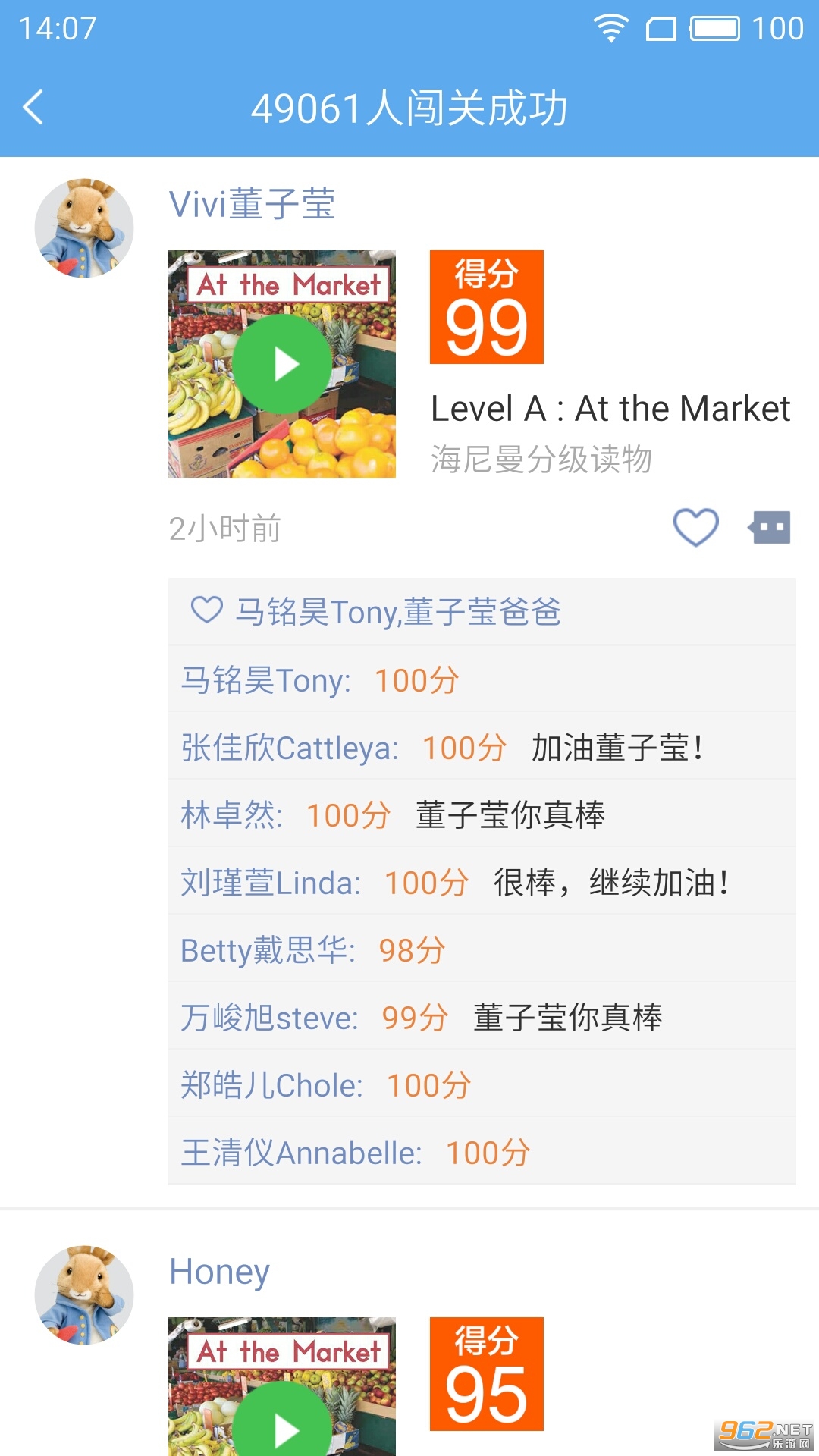This screenshot has height=1456, width=819.
Task: Like Vivi董子莹's post with heart icon
Action: tap(695, 527)
